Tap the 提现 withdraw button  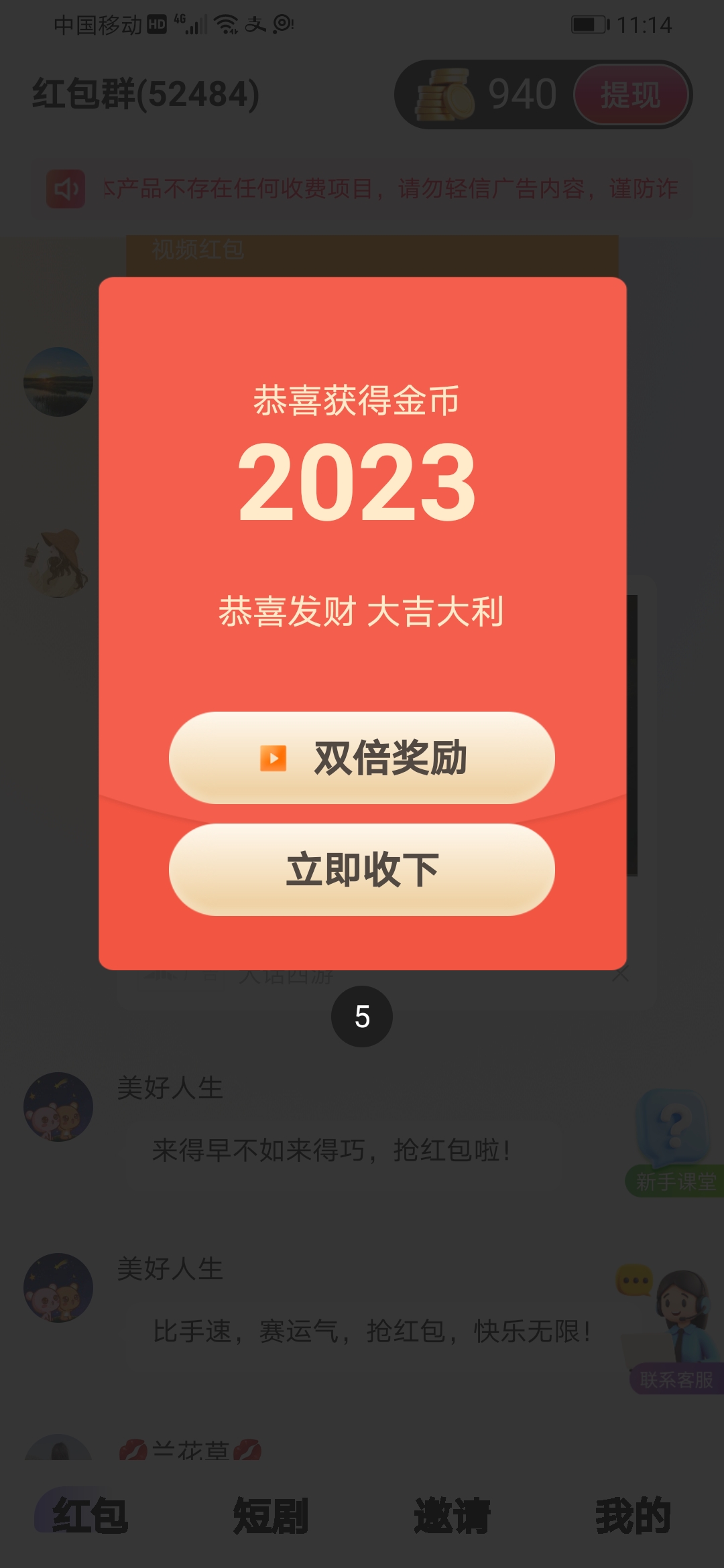click(631, 94)
